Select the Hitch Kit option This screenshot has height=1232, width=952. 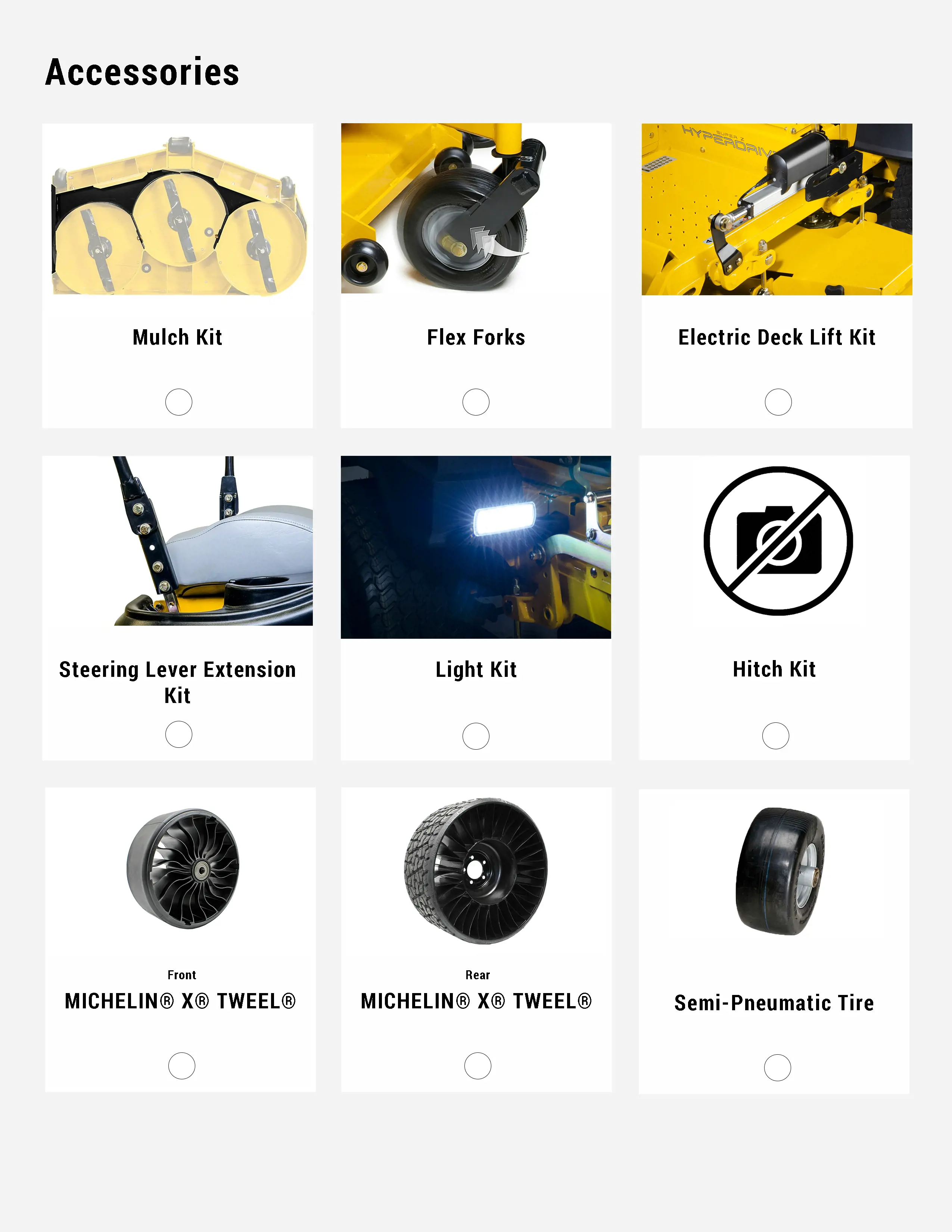tap(775, 735)
